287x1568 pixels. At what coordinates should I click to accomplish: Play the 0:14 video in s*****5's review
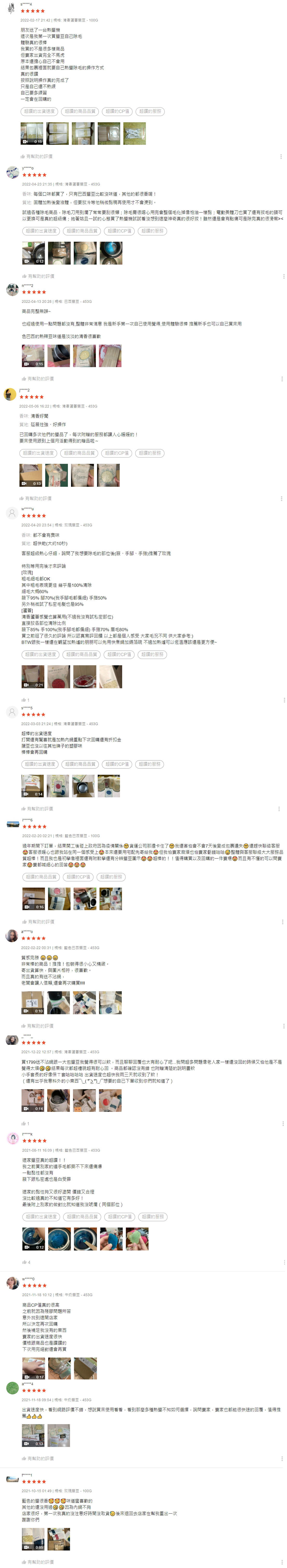(33, 786)
